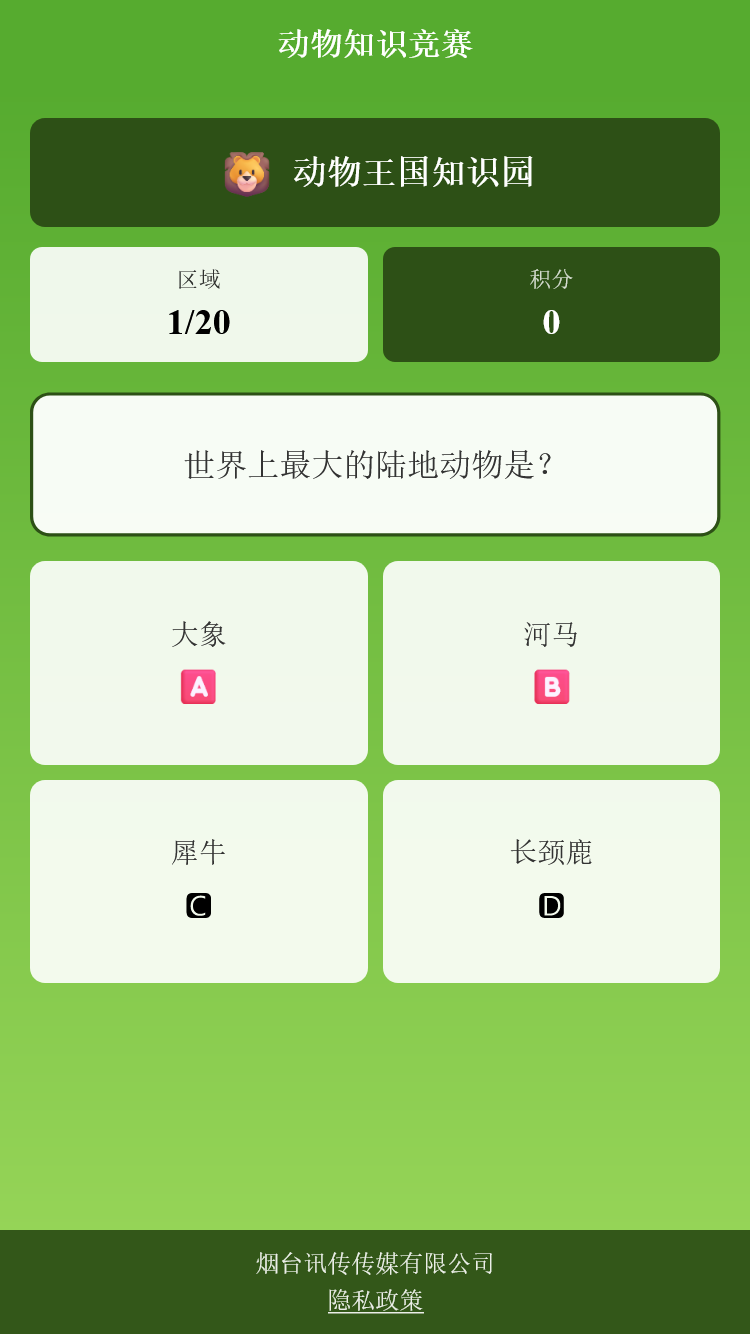Click the pink B badge under 河马

tap(551, 687)
